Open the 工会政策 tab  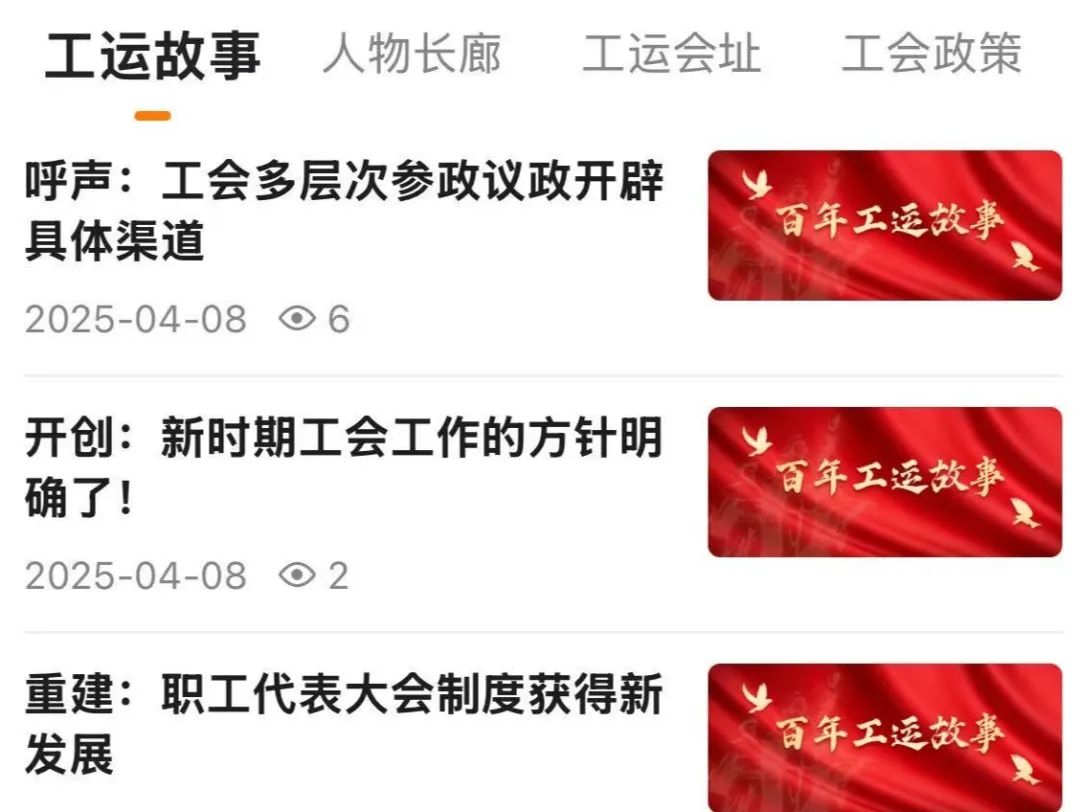pos(931,55)
